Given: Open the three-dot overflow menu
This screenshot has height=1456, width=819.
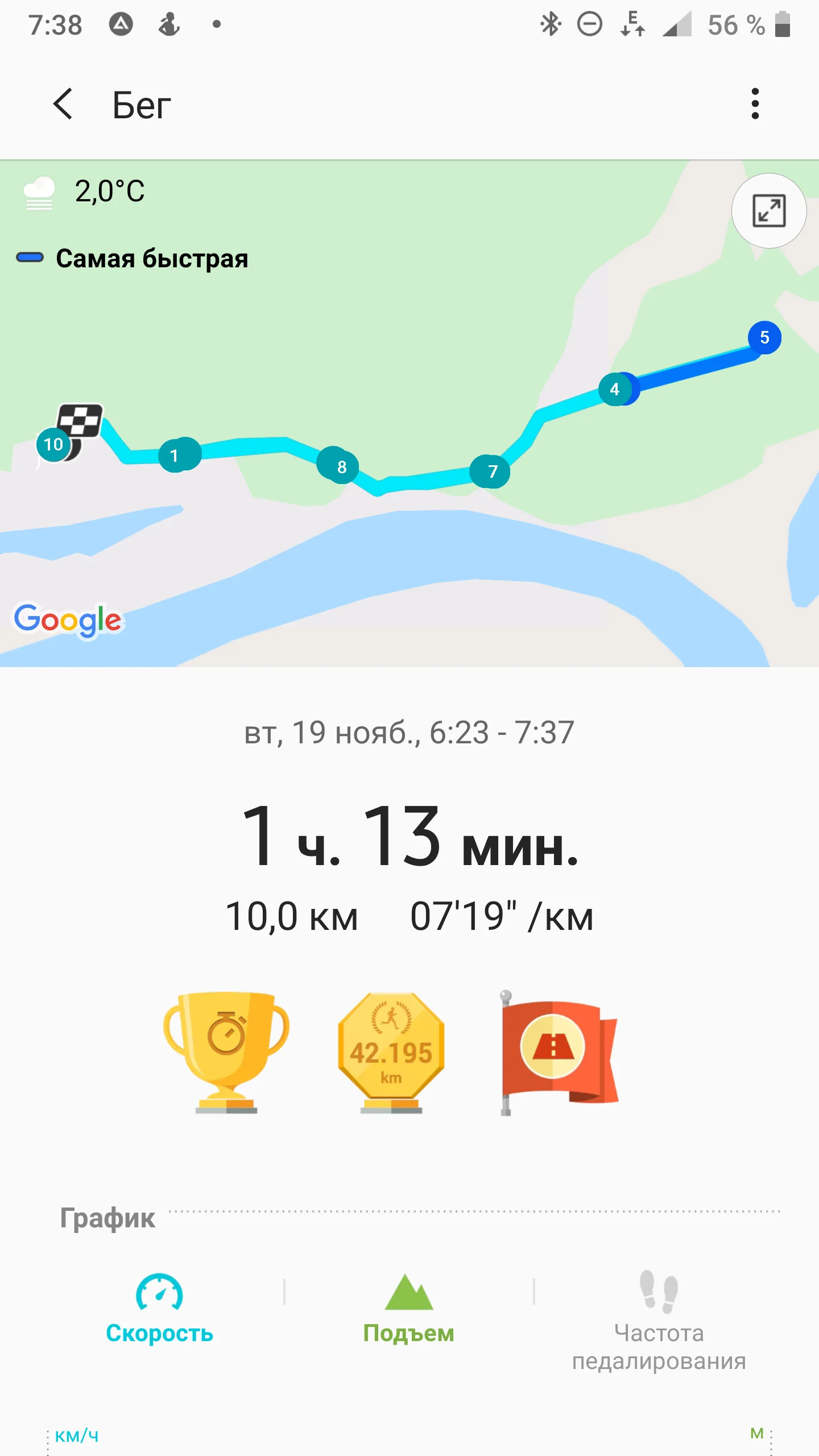Looking at the screenshot, I should pos(755,104).
